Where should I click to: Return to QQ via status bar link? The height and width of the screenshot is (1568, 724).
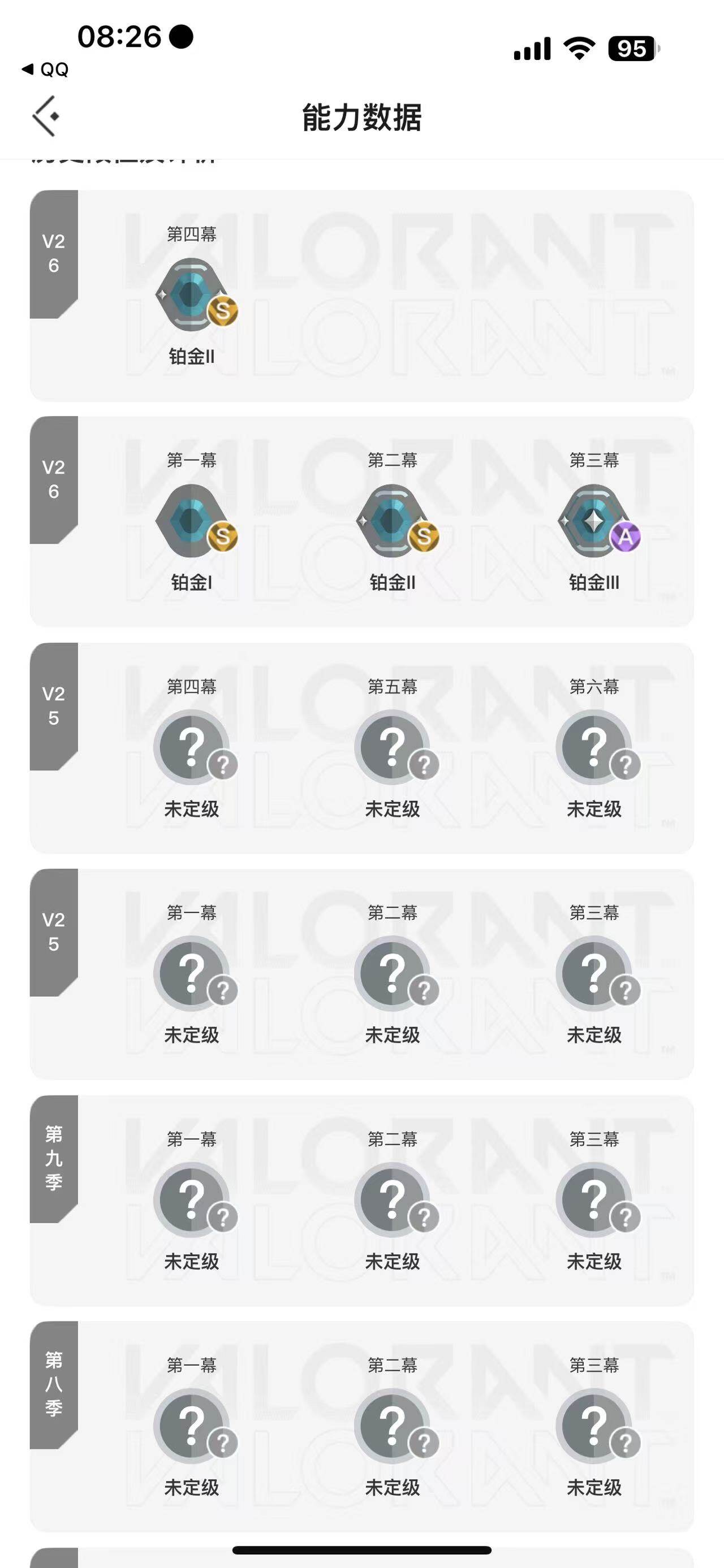[45, 70]
